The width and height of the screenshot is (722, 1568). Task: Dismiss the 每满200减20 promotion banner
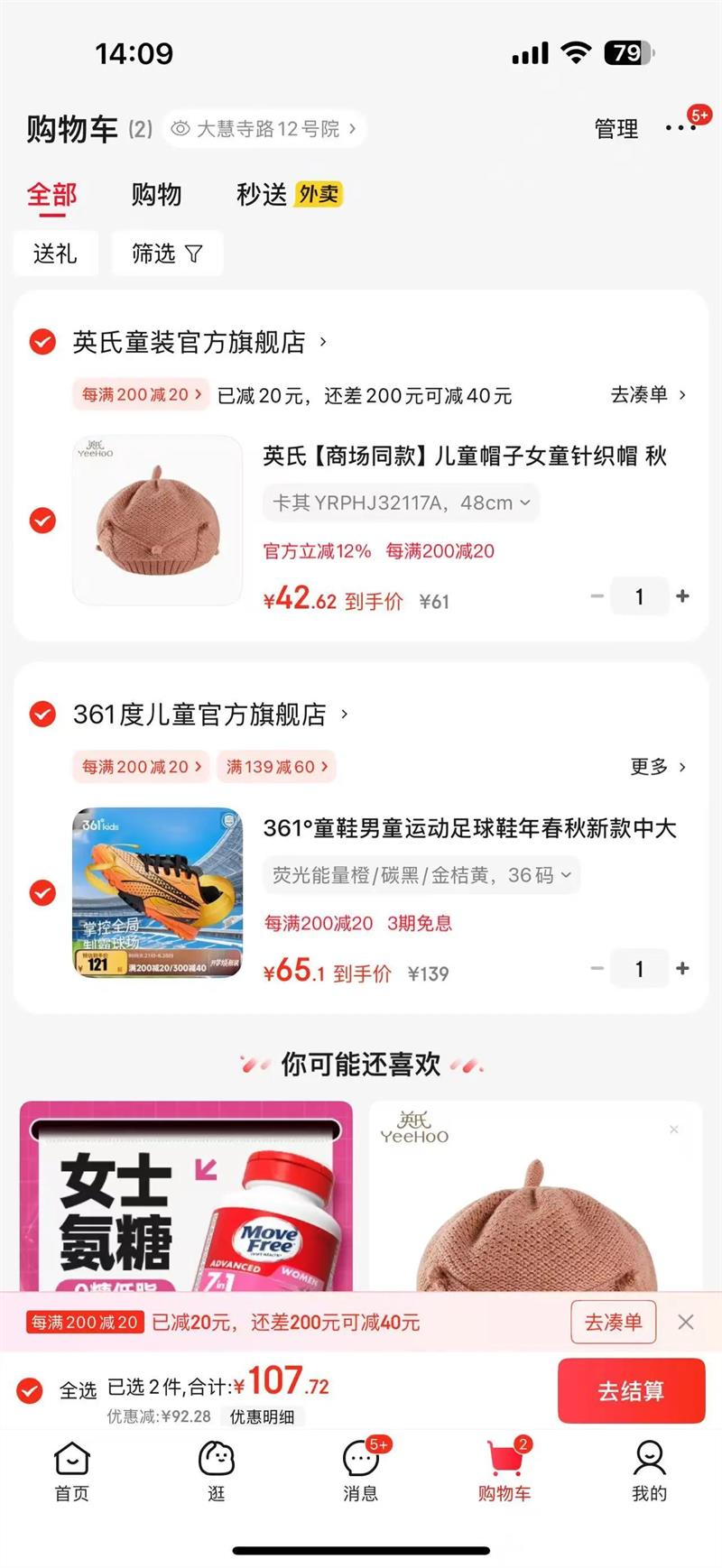(686, 1322)
